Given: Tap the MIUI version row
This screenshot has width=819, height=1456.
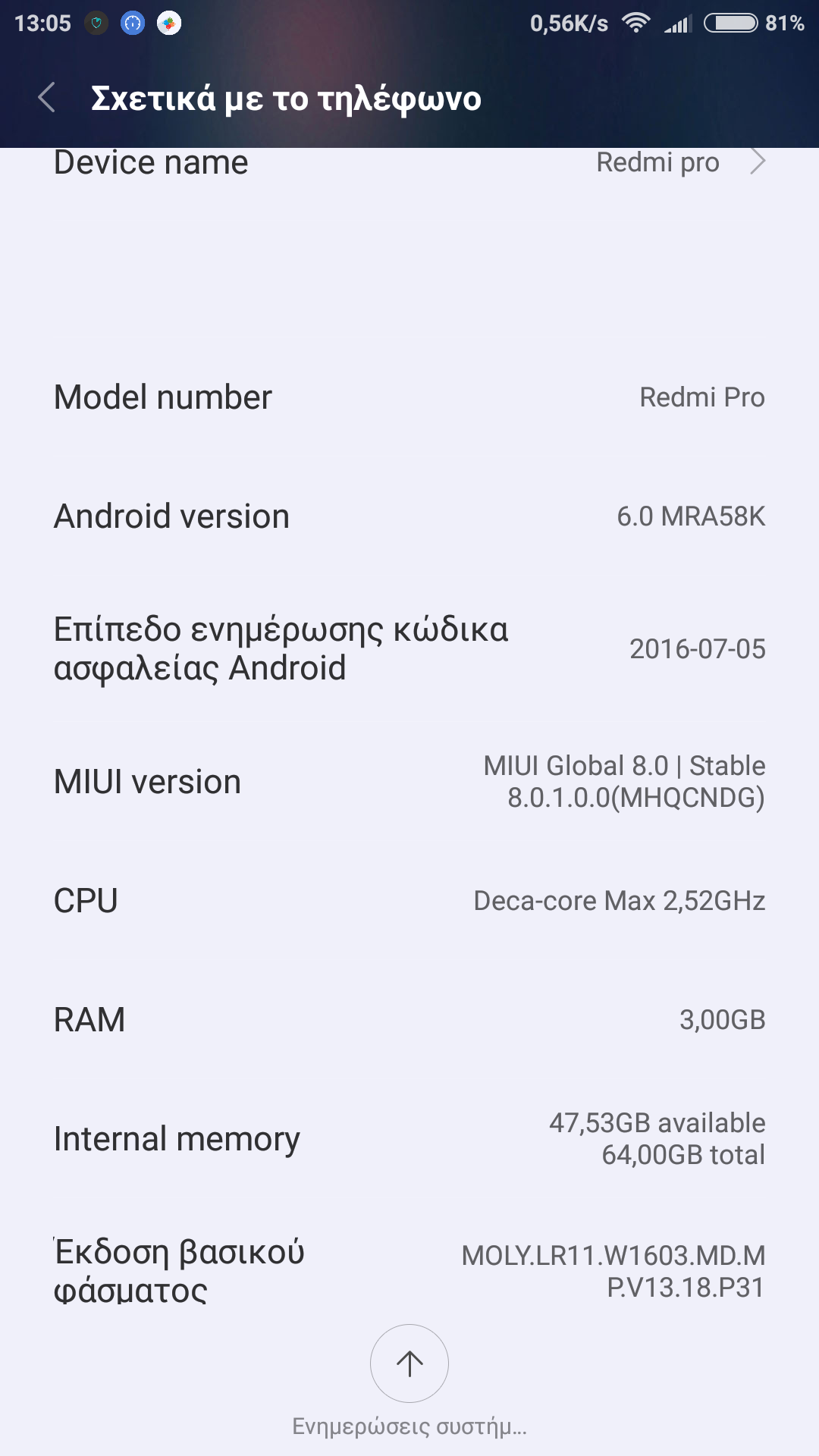Looking at the screenshot, I should (x=409, y=782).
